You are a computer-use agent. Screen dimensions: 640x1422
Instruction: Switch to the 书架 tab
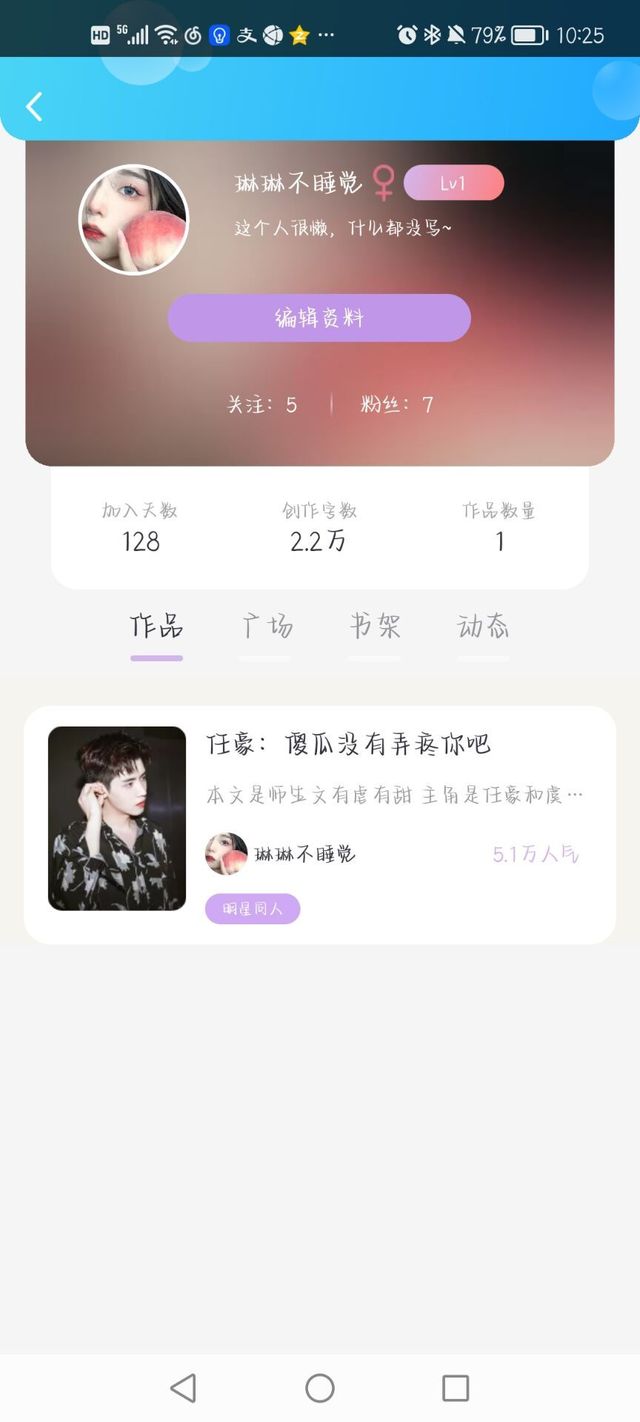374,628
